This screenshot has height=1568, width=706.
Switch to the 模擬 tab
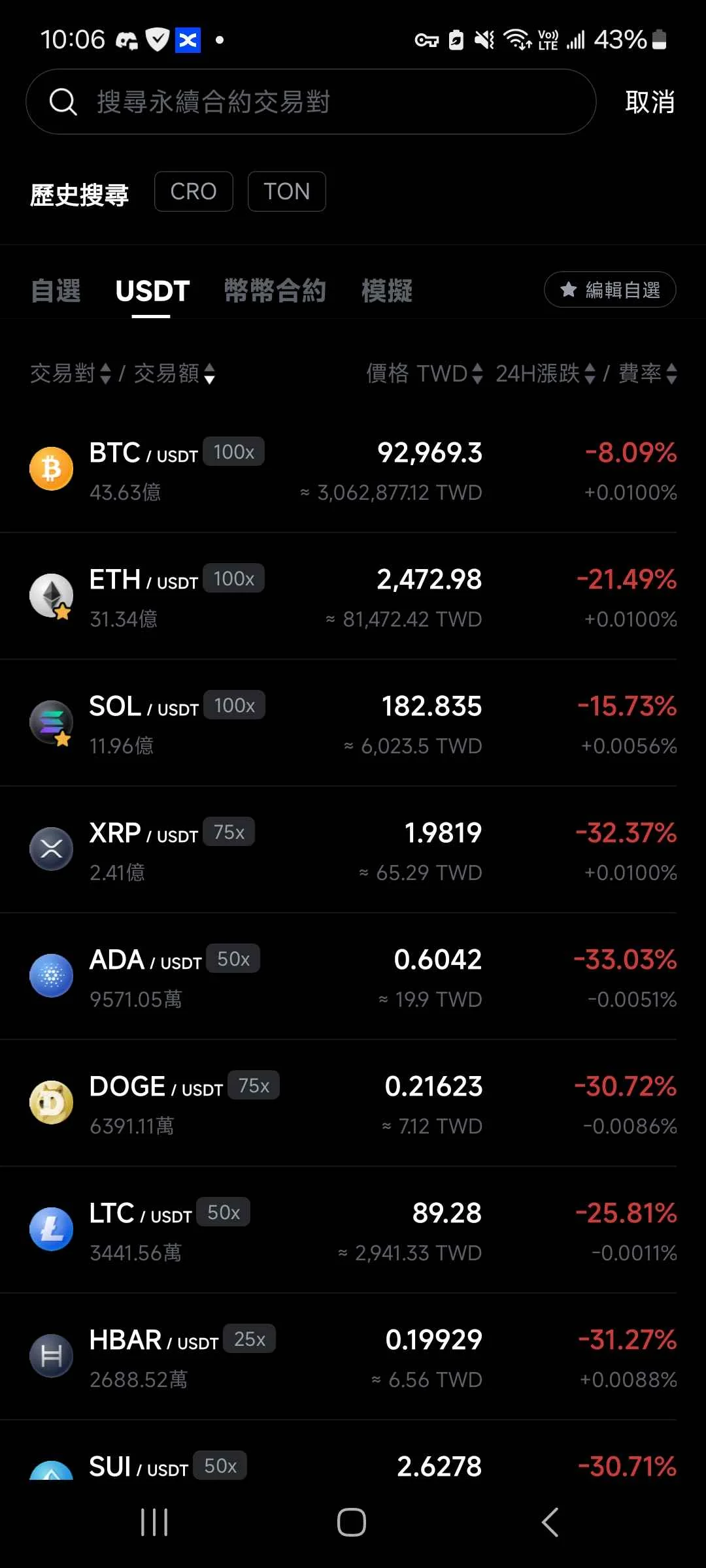coord(386,291)
